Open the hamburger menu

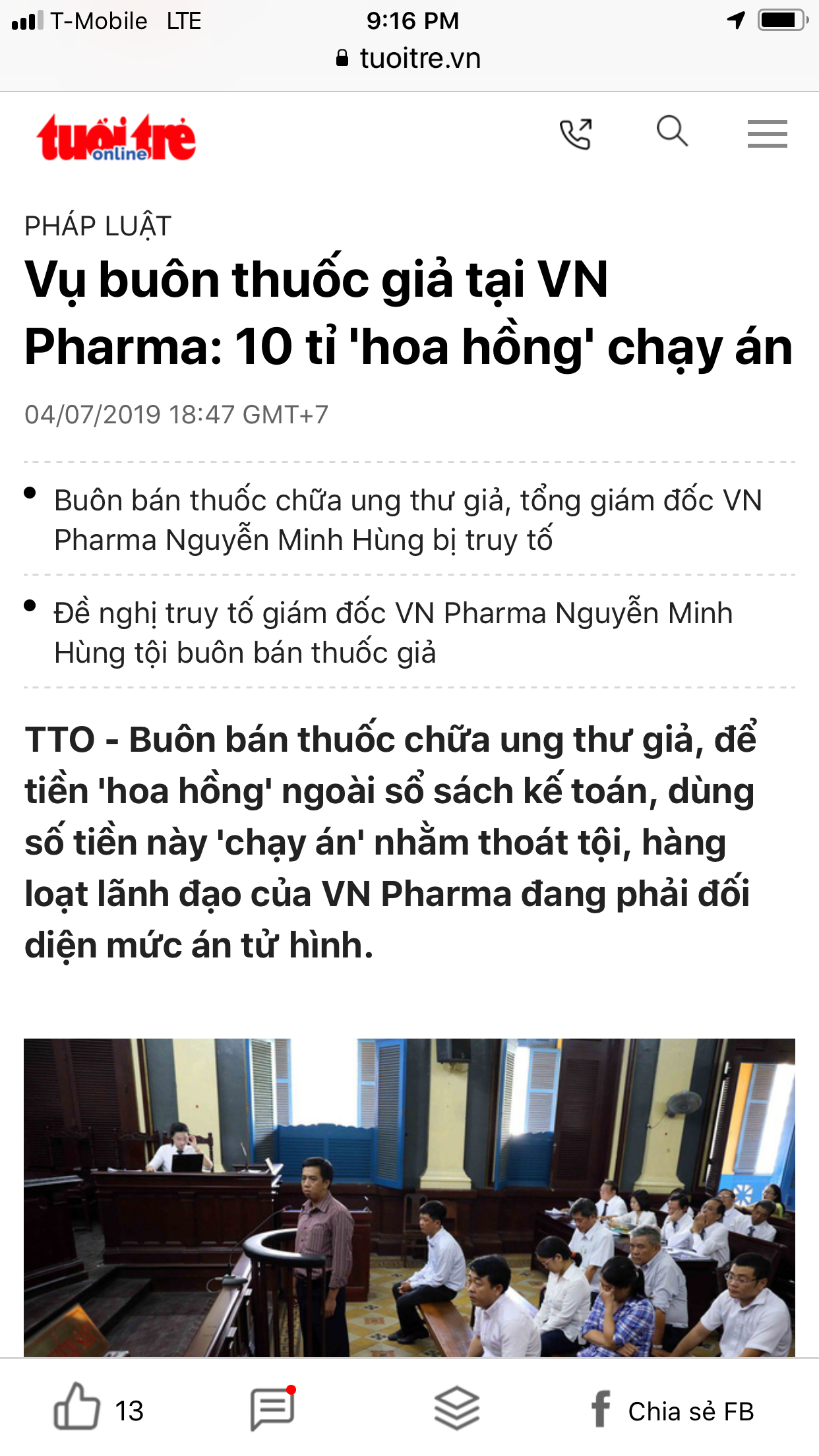[767, 134]
